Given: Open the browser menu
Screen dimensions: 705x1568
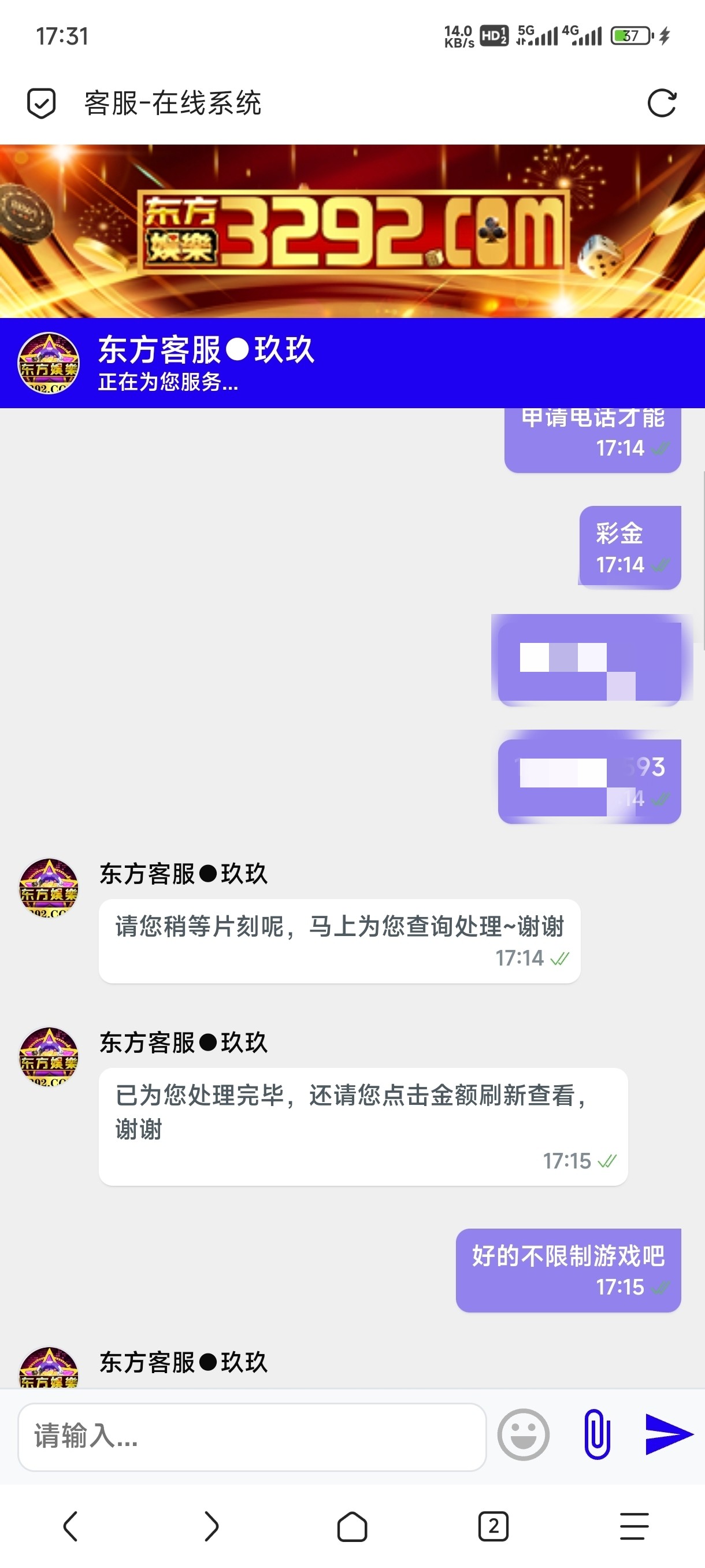Looking at the screenshot, I should point(634,1526).
